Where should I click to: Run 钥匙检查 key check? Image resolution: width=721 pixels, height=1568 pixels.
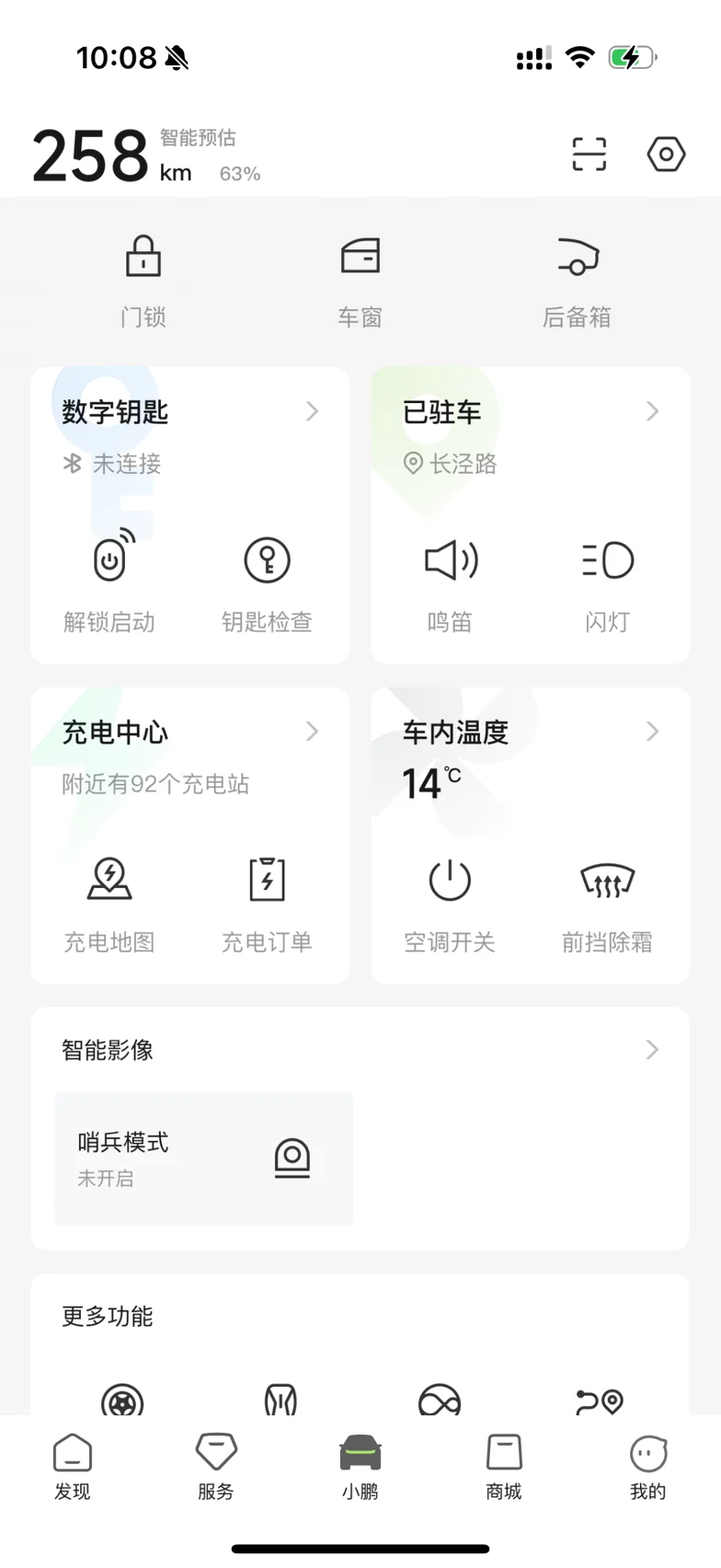[x=267, y=581]
